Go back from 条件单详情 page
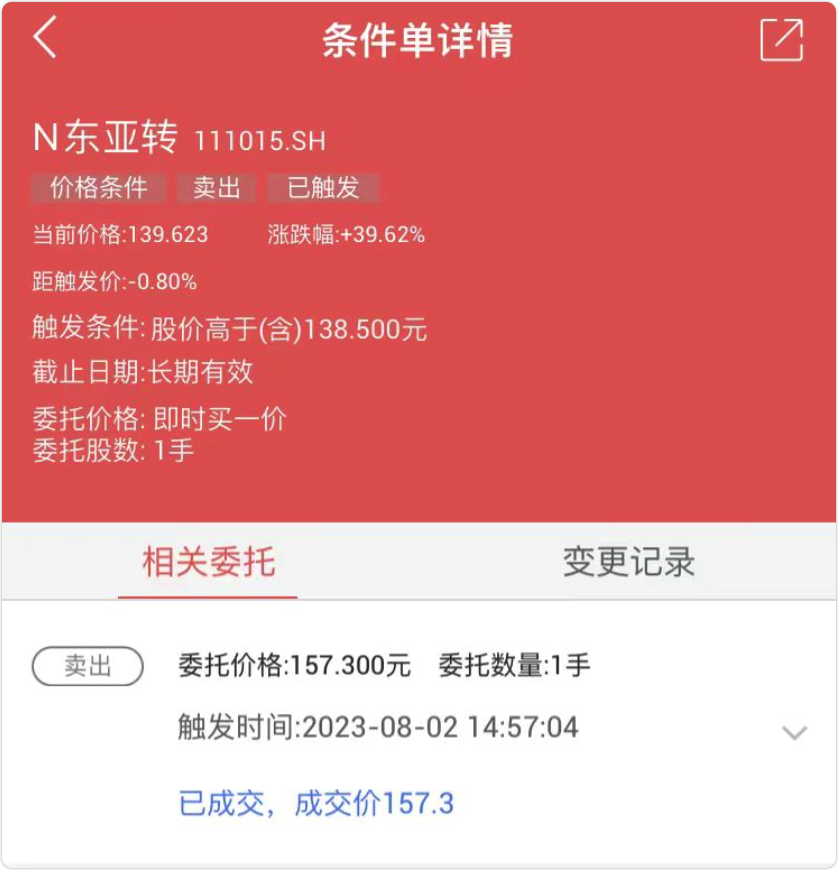 (45, 39)
